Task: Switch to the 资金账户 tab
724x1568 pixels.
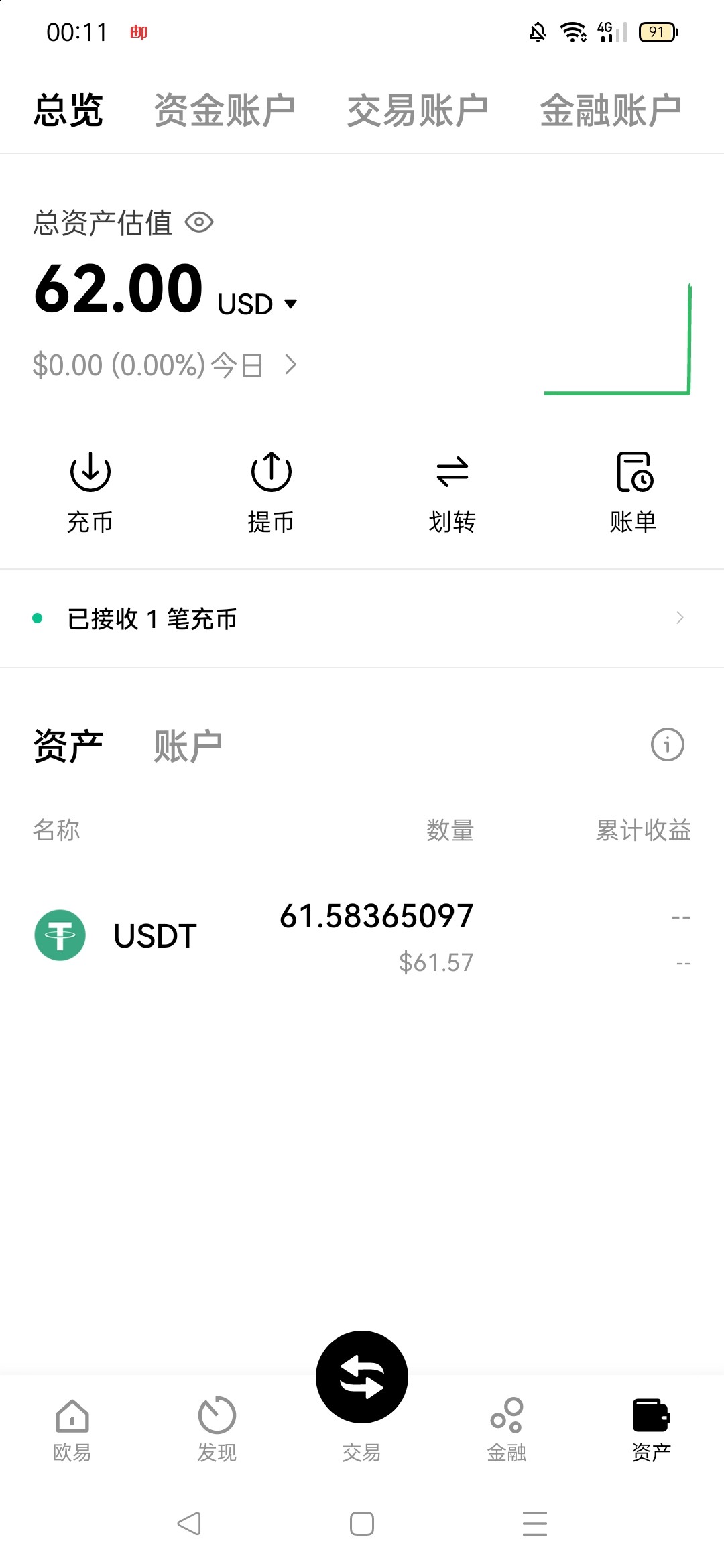Action: click(x=224, y=111)
